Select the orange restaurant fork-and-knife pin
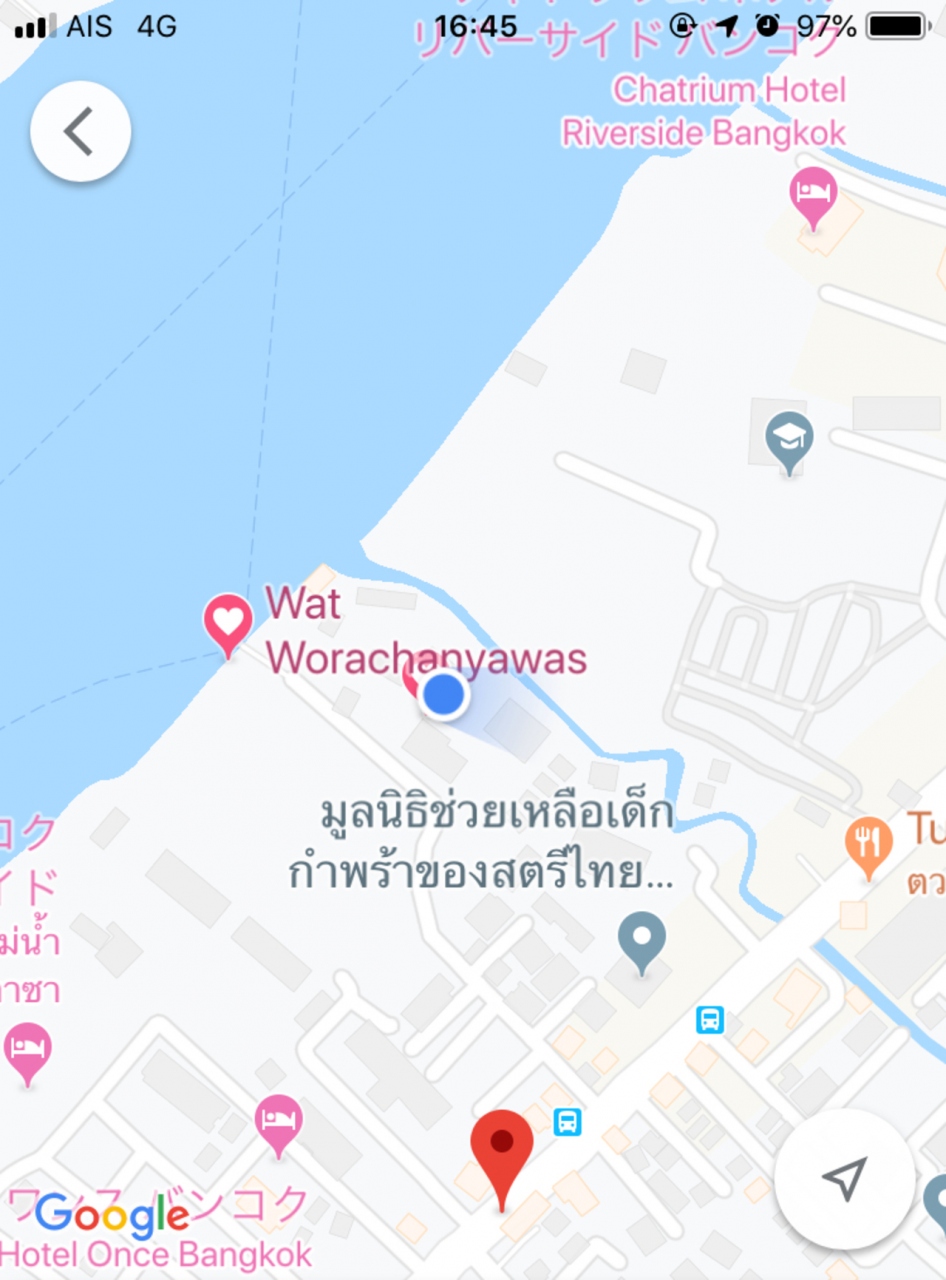The height and width of the screenshot is (1280, 946). tap(868, 843)
